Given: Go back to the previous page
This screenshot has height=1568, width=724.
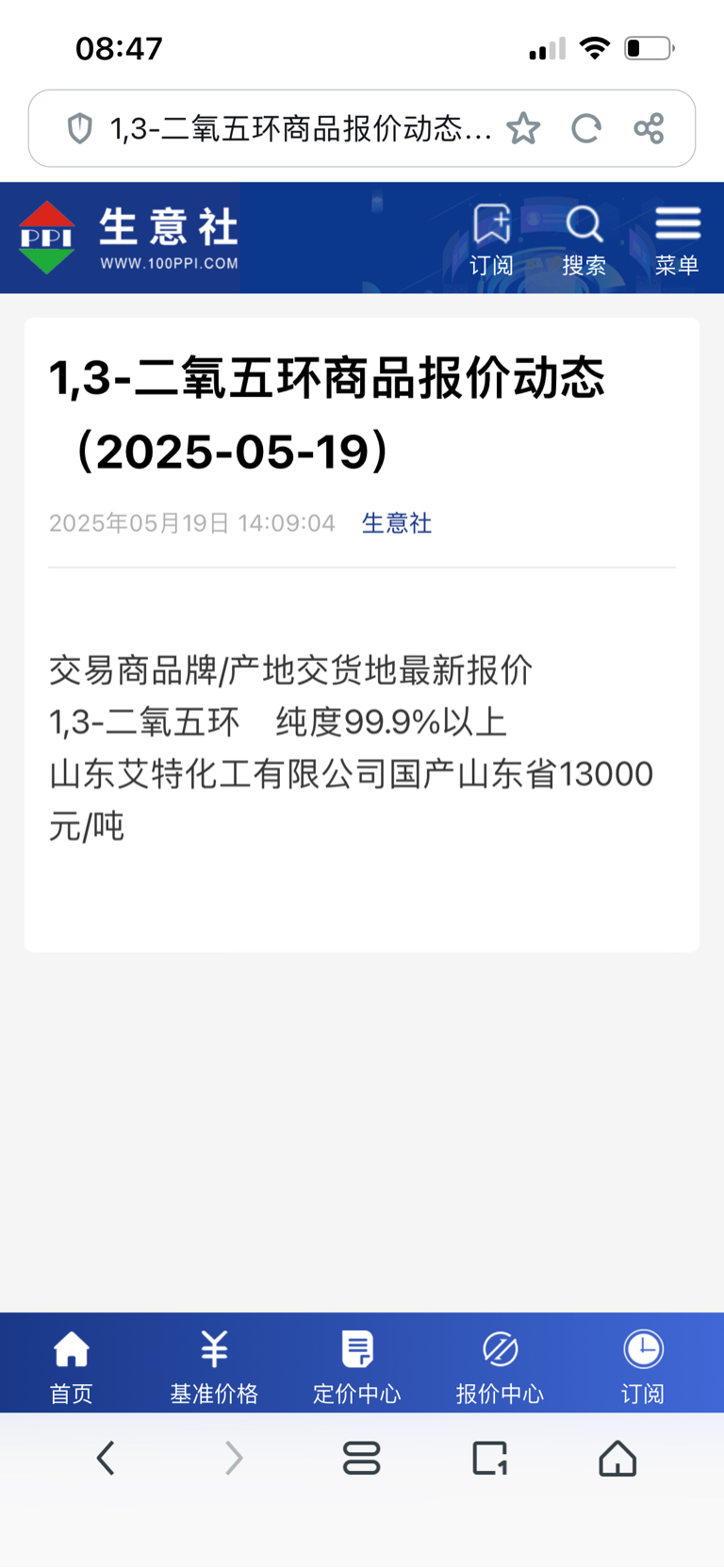Looking at the screenshot, I should pos(106,1459).
